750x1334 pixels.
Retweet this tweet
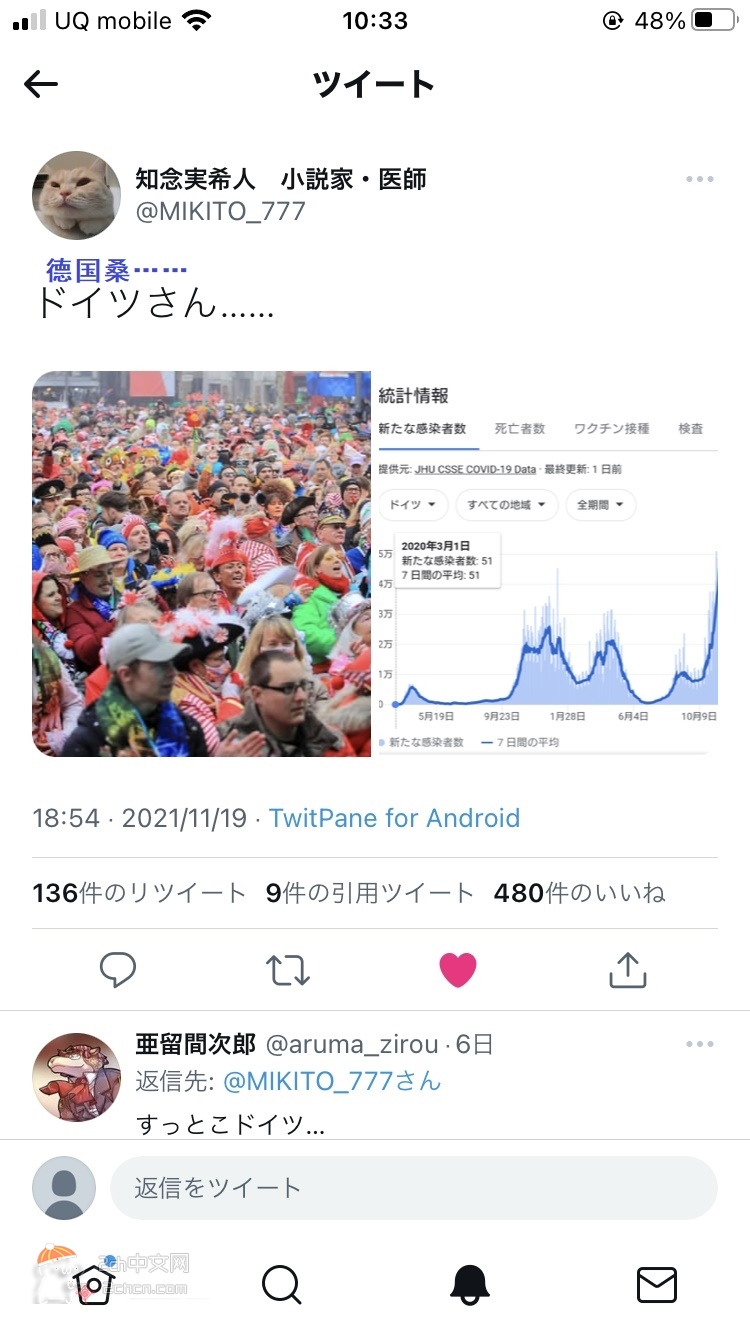288,969
